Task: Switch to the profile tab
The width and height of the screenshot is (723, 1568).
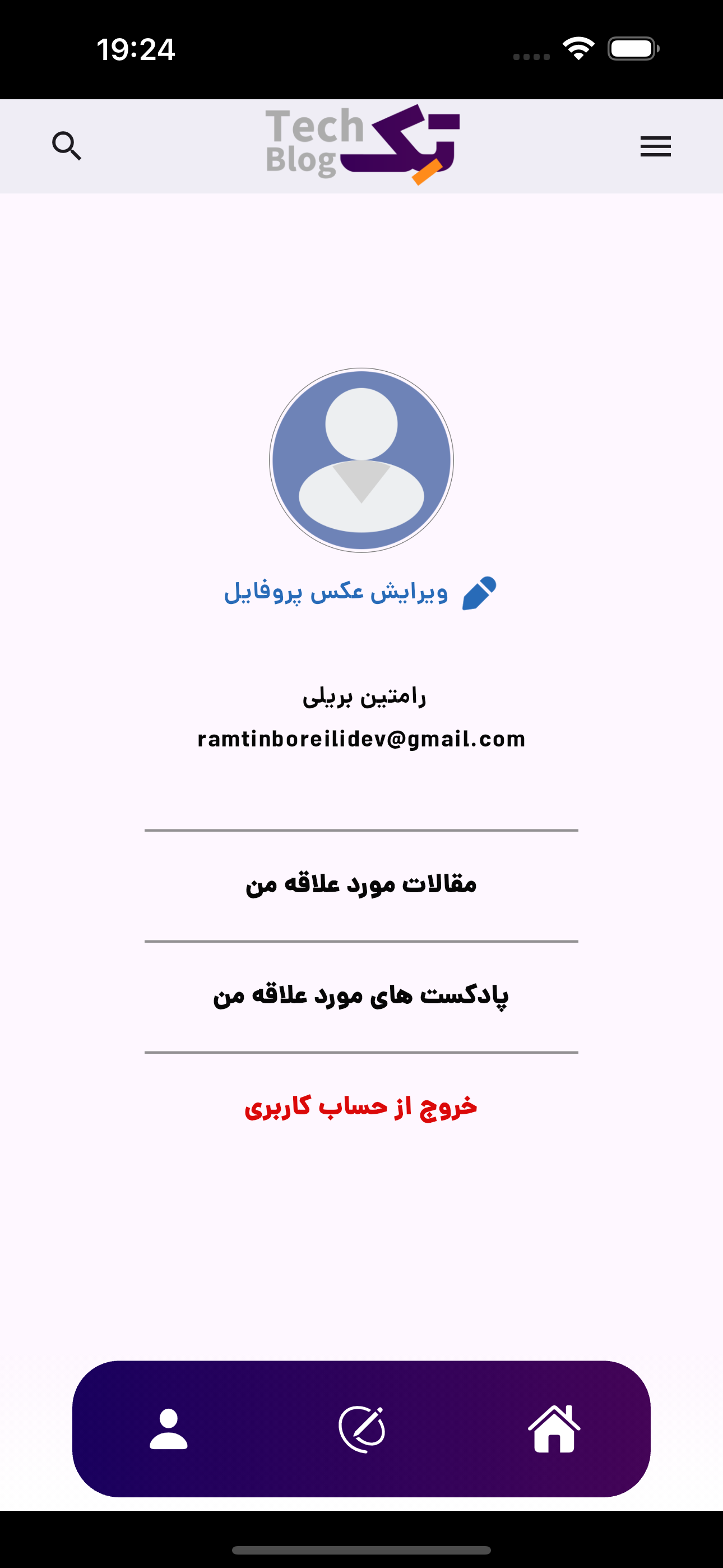Action: (169, 1428)
